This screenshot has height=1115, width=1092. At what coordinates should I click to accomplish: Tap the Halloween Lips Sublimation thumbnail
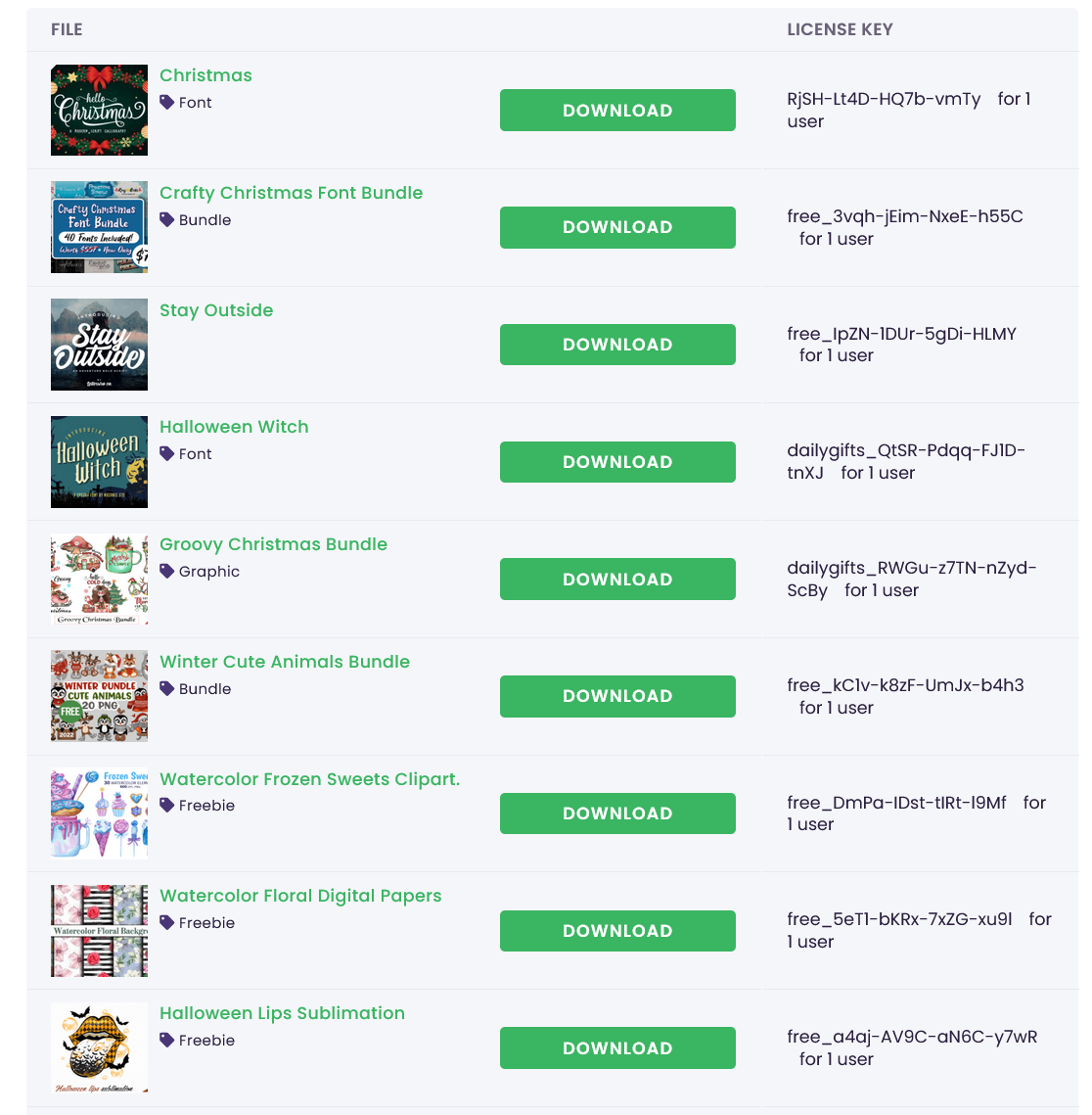(99, 1047)
